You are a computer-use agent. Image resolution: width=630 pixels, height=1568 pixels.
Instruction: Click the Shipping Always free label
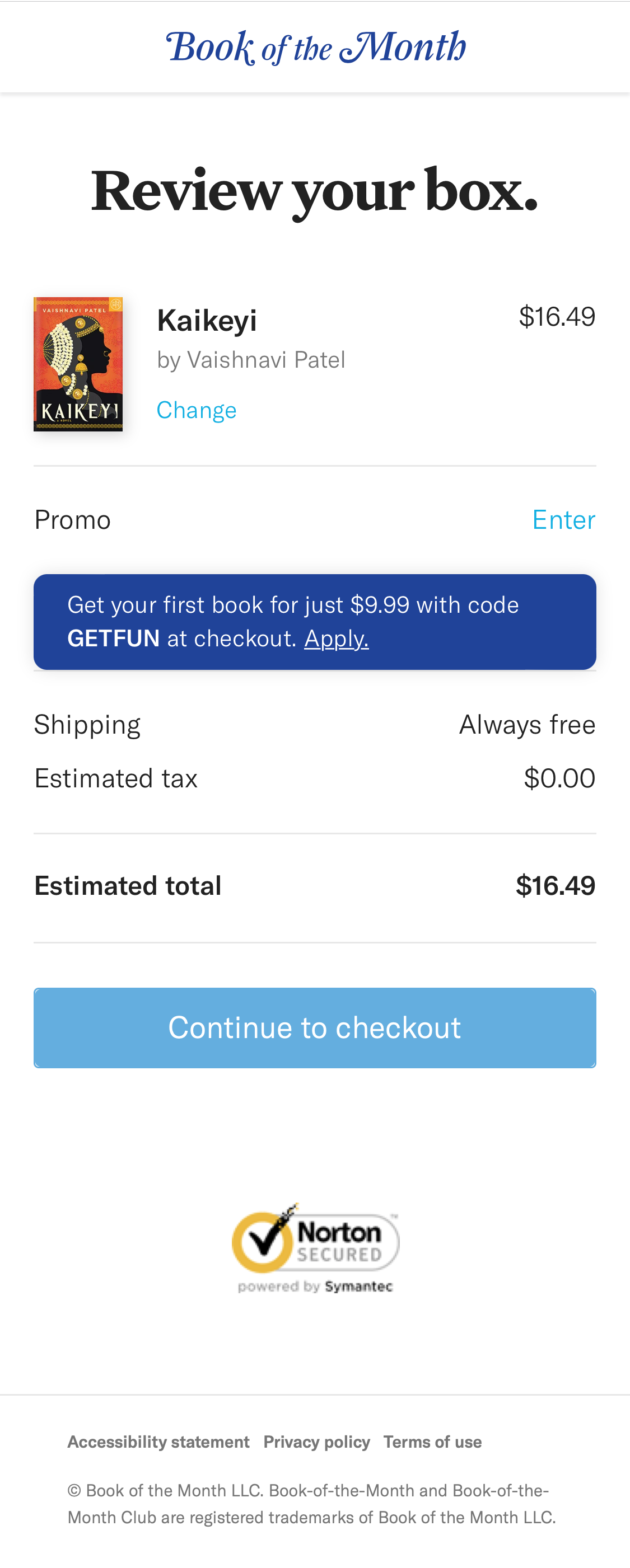(526, 724)
